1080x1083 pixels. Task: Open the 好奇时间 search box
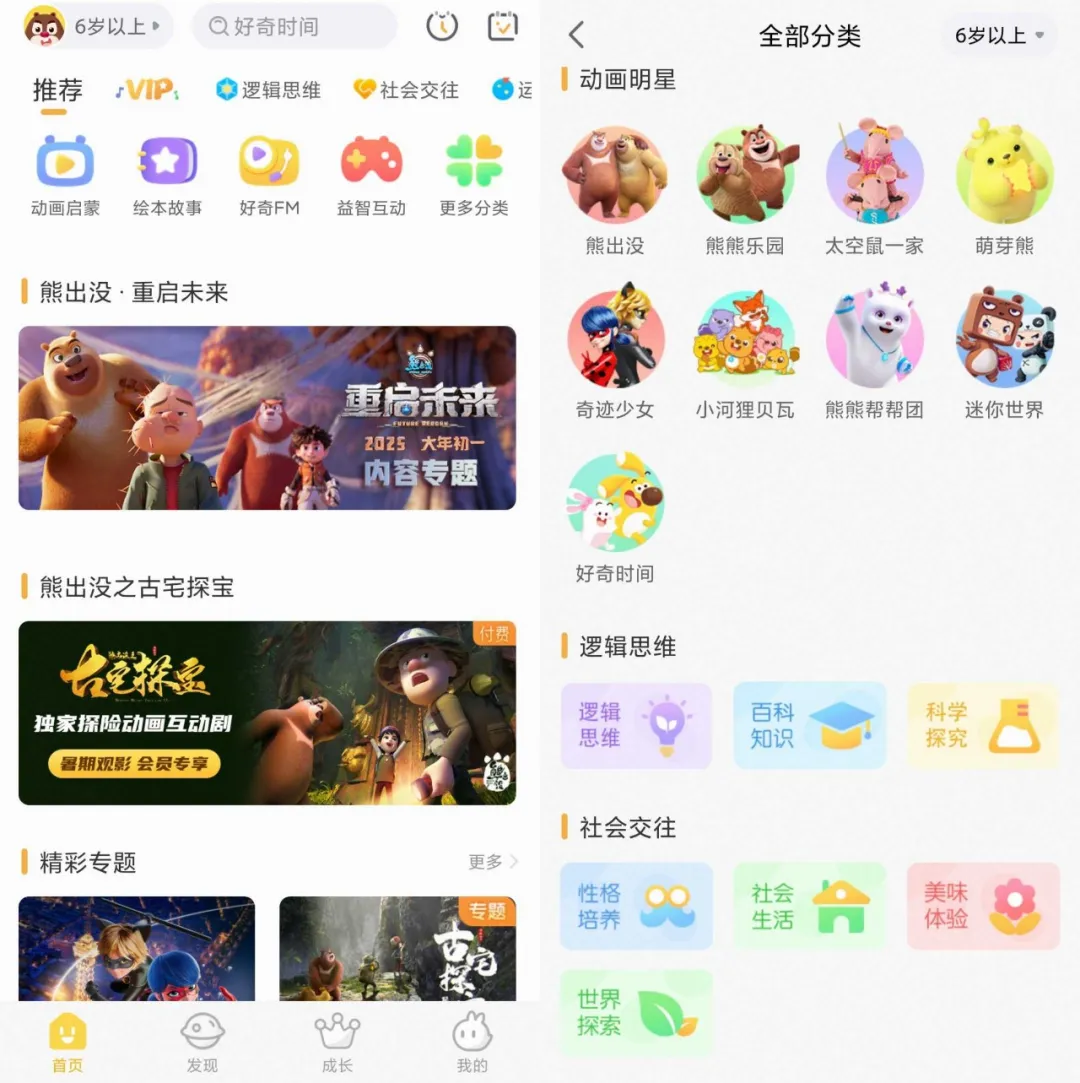coord(293,27)
